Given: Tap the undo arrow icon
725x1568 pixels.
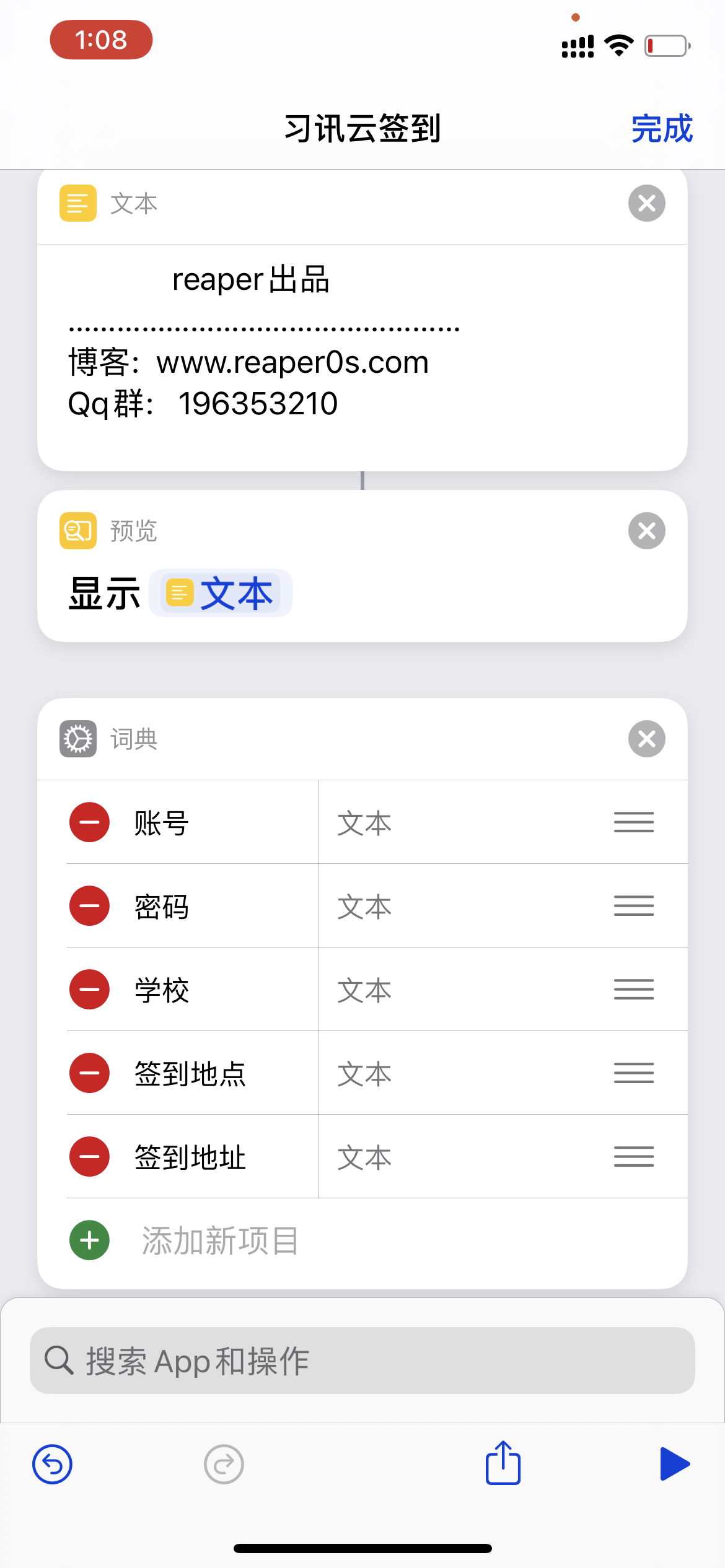Looking at the screenshot, I should pos(51,1464).
